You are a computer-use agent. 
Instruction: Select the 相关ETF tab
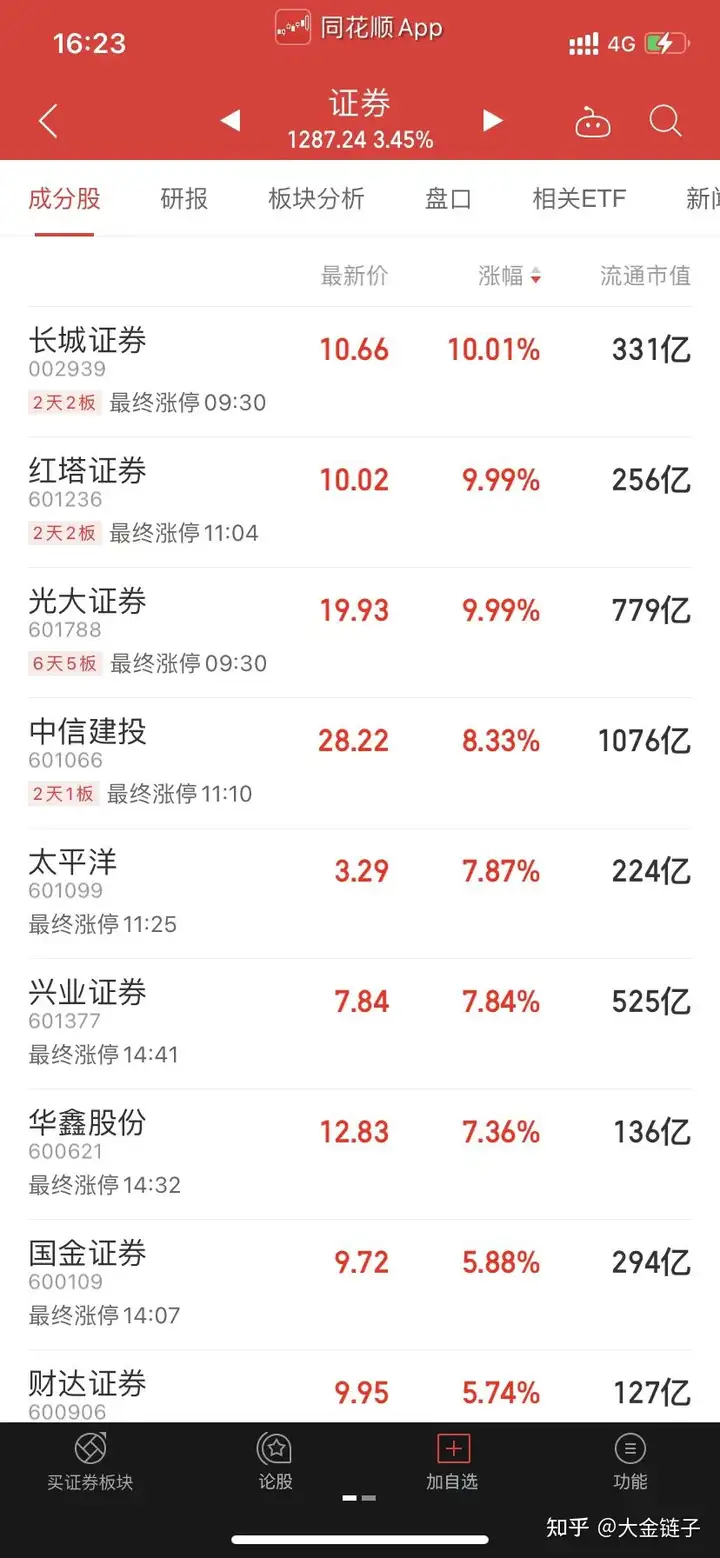tap(579, 198)
